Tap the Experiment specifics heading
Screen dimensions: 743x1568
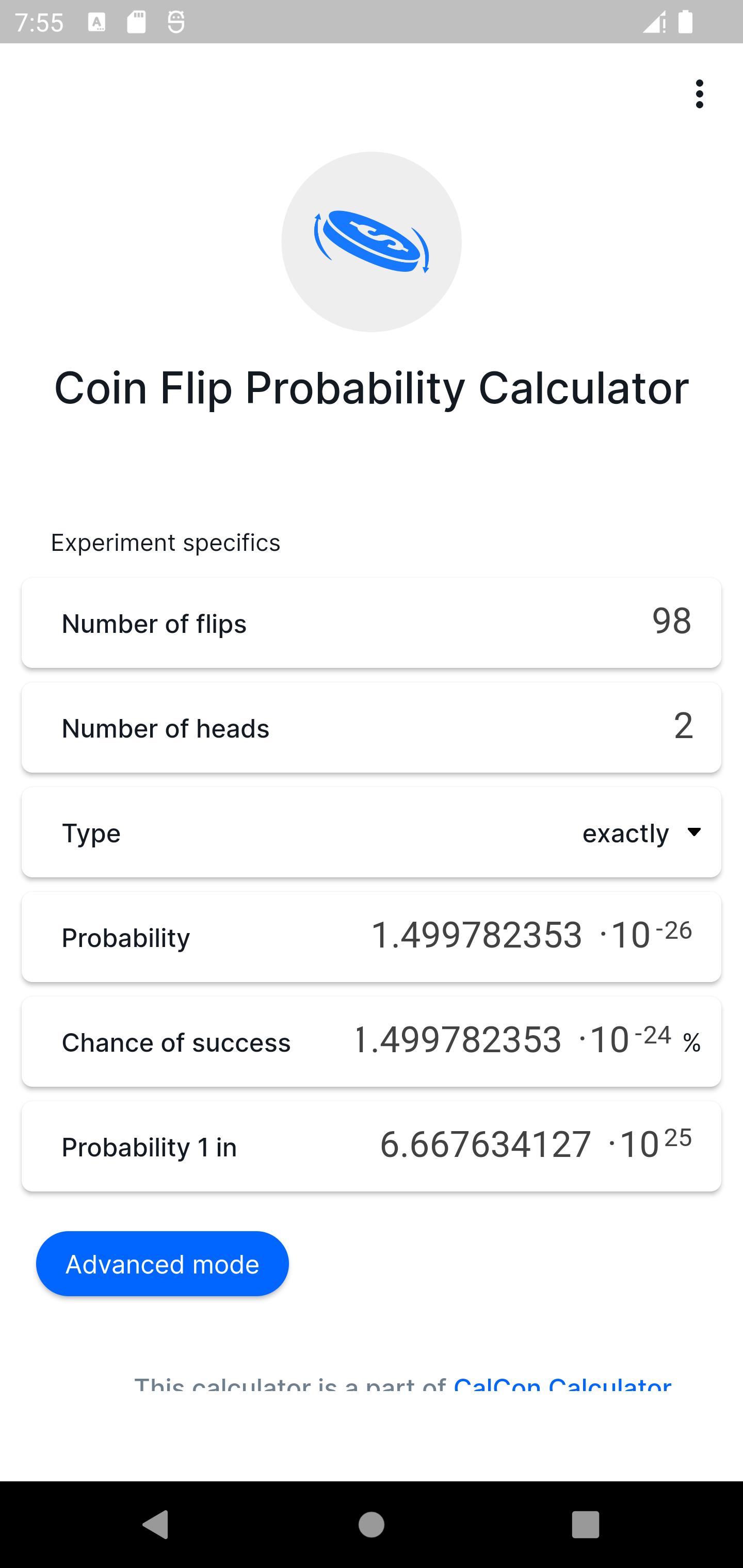[x=165, y=542]
